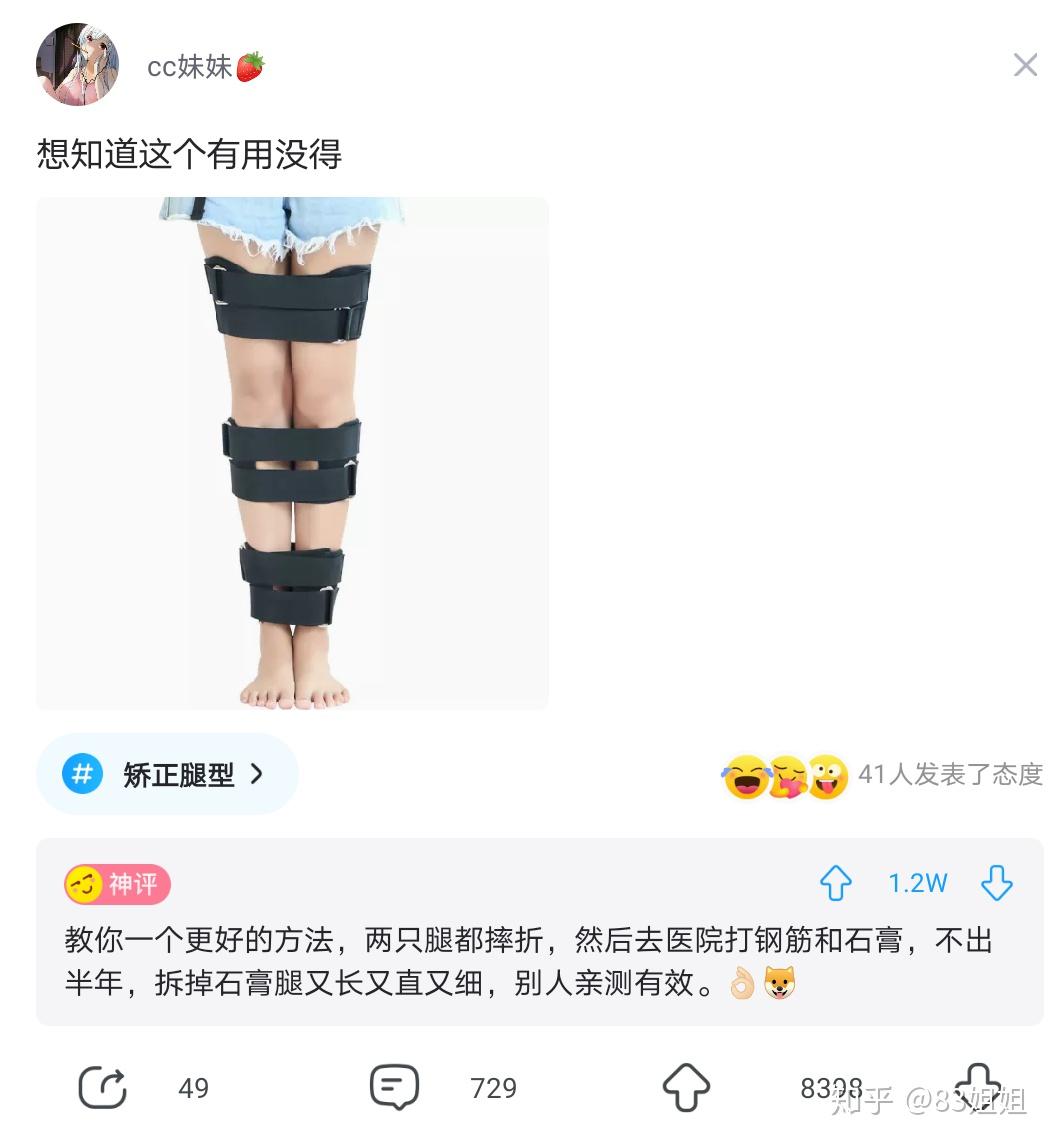
Task: Open the 矫正腿型 topic chip
Action: (x=167, y=774)
